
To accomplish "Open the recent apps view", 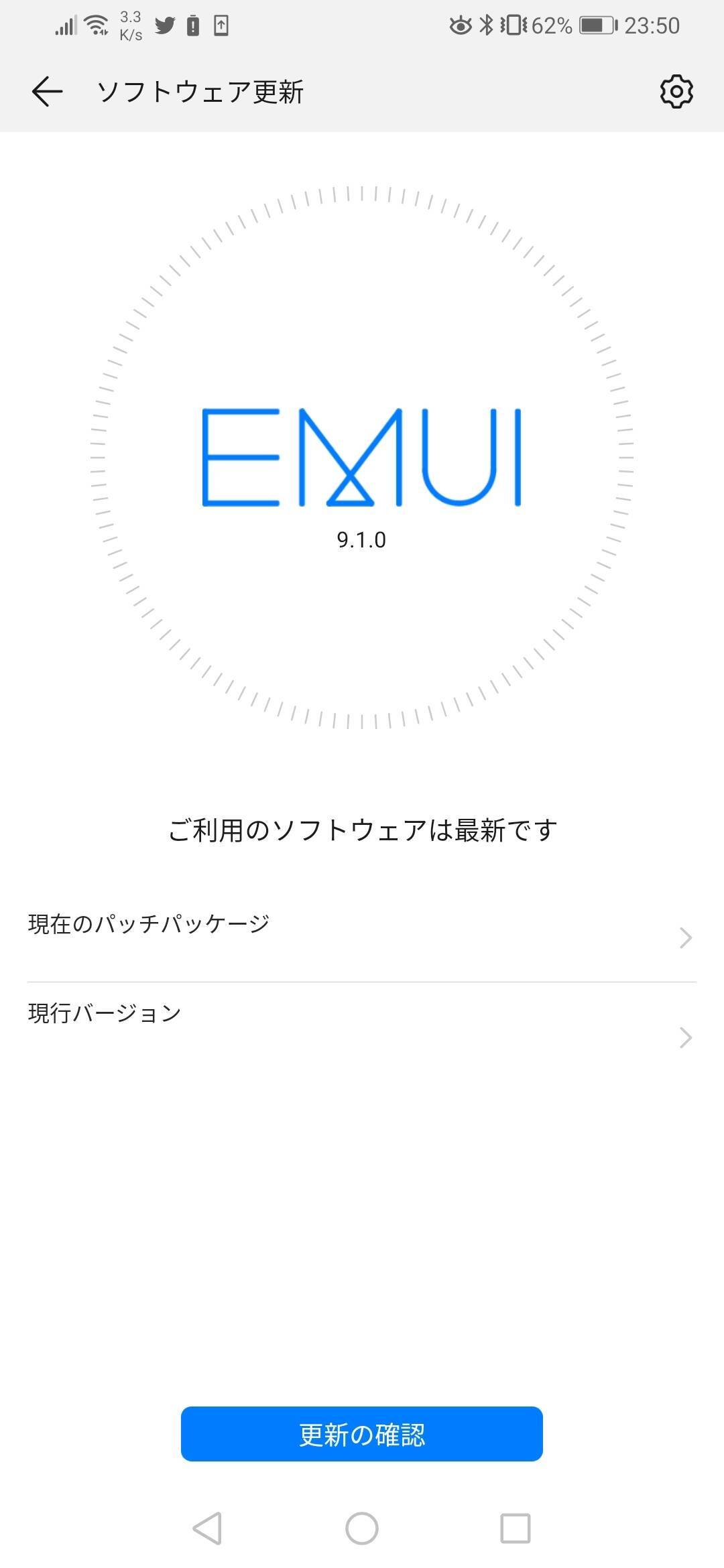I will (x=516, y=1528).
